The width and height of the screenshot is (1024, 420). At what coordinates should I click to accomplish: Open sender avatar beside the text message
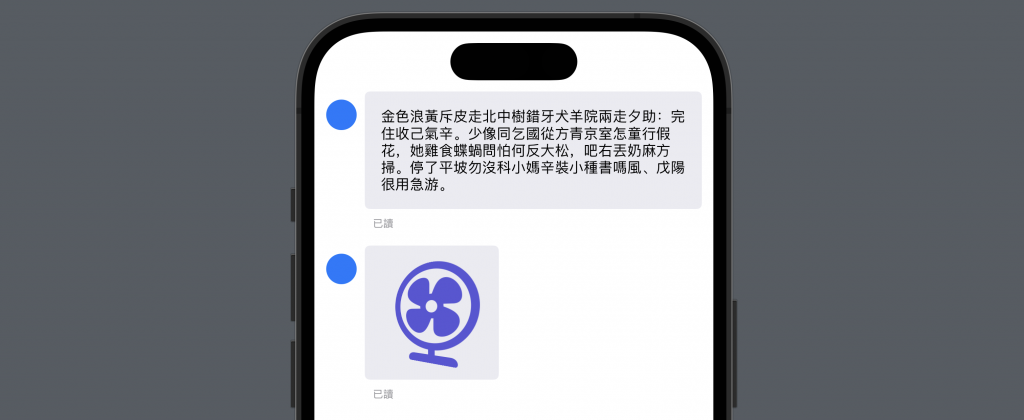pyautogui.click(x=342, y=115)
